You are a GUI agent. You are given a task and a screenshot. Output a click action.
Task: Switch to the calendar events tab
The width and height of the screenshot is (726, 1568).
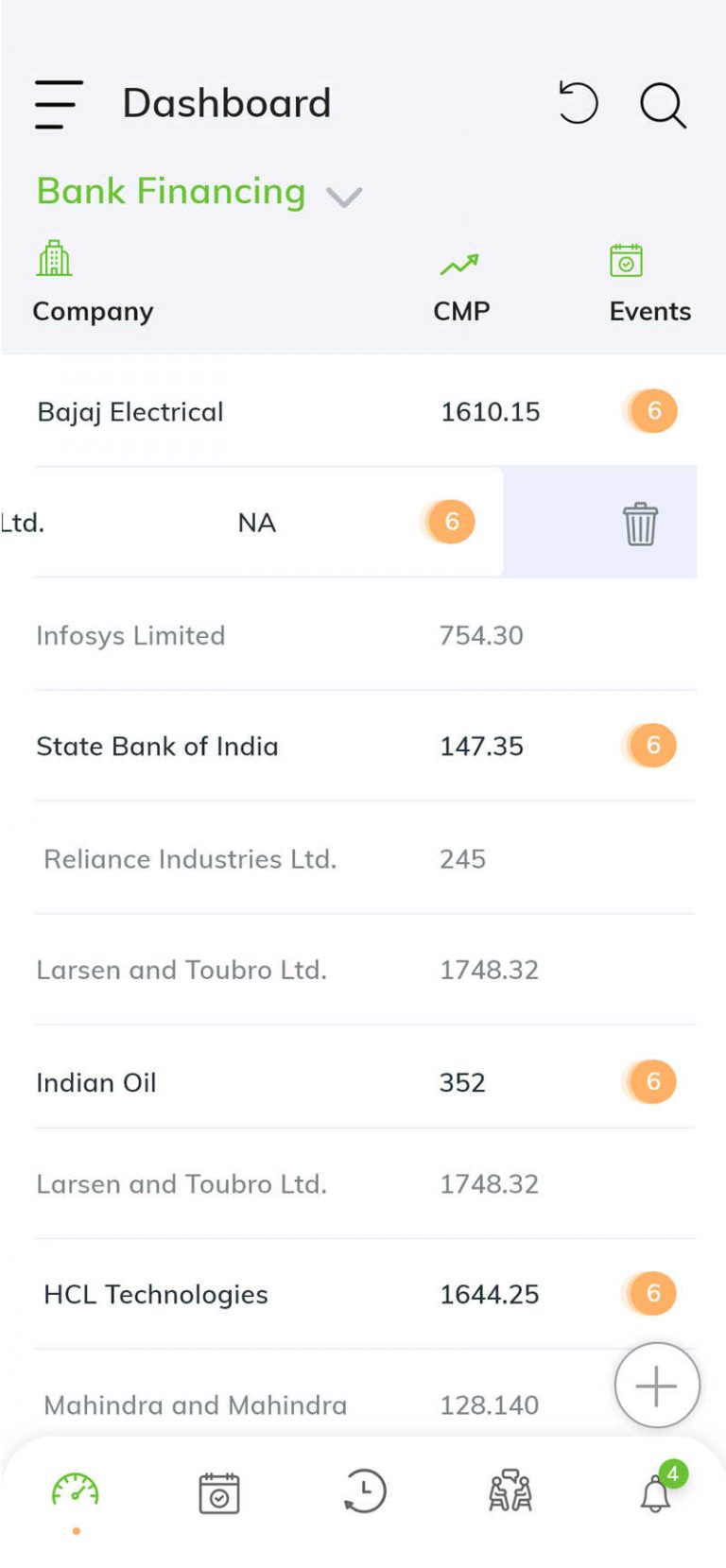219,1492
